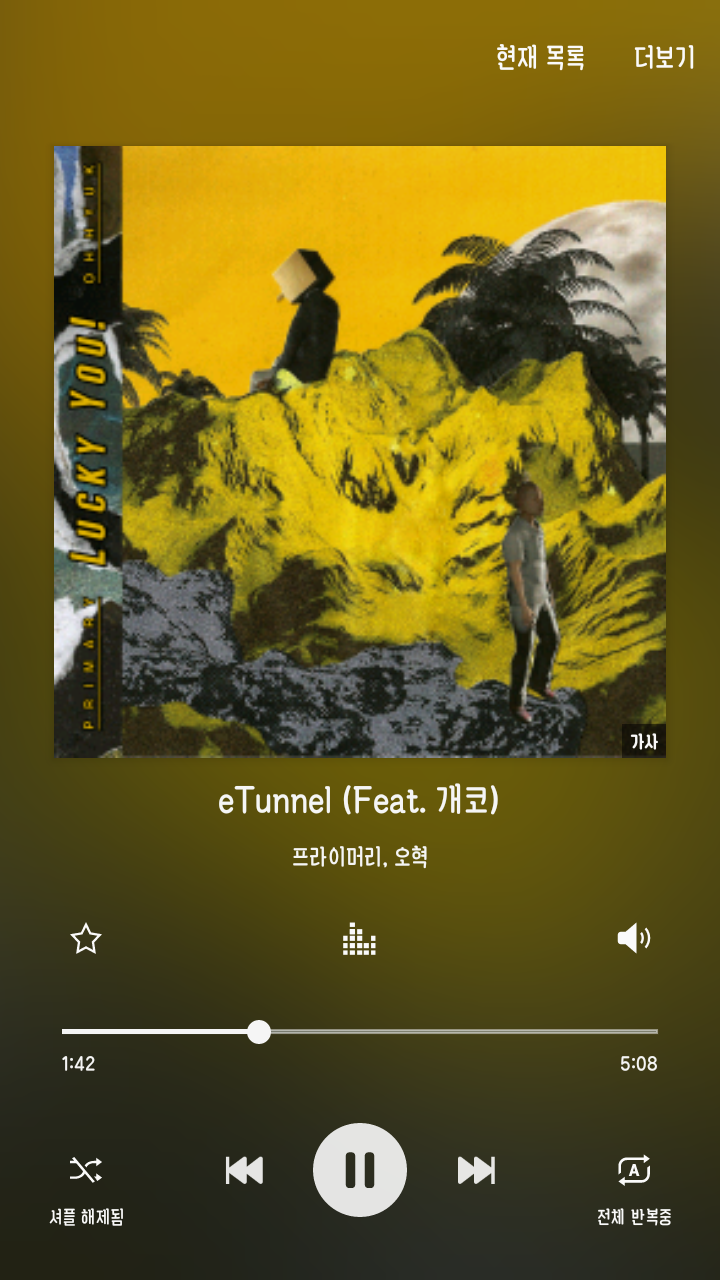Mark eTunnel as favorite with the star

coord(86,939)
